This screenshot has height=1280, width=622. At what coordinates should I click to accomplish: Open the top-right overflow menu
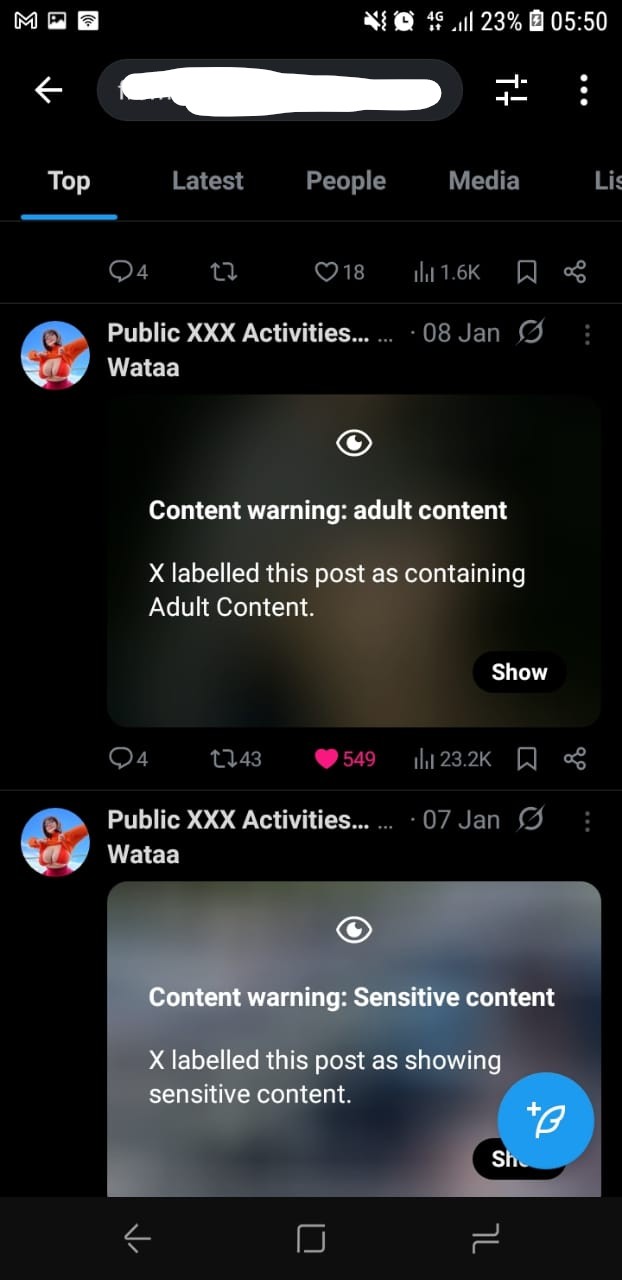pyautogui.click(x=584, y=90)
